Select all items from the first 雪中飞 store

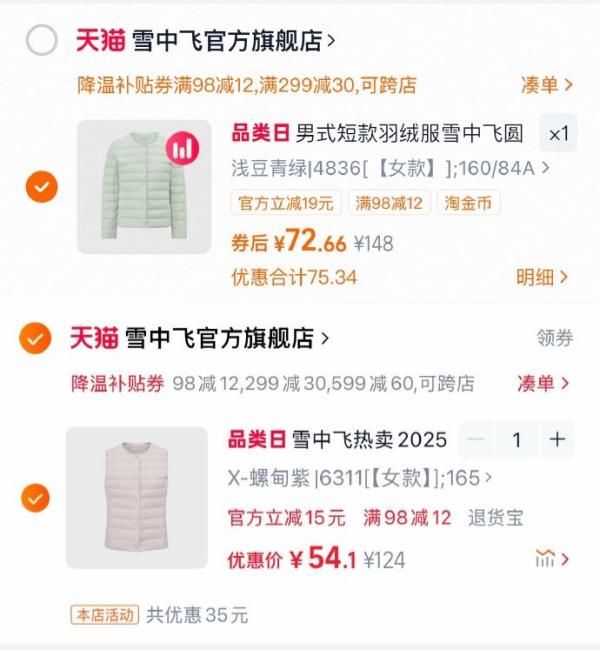[42, 42]
